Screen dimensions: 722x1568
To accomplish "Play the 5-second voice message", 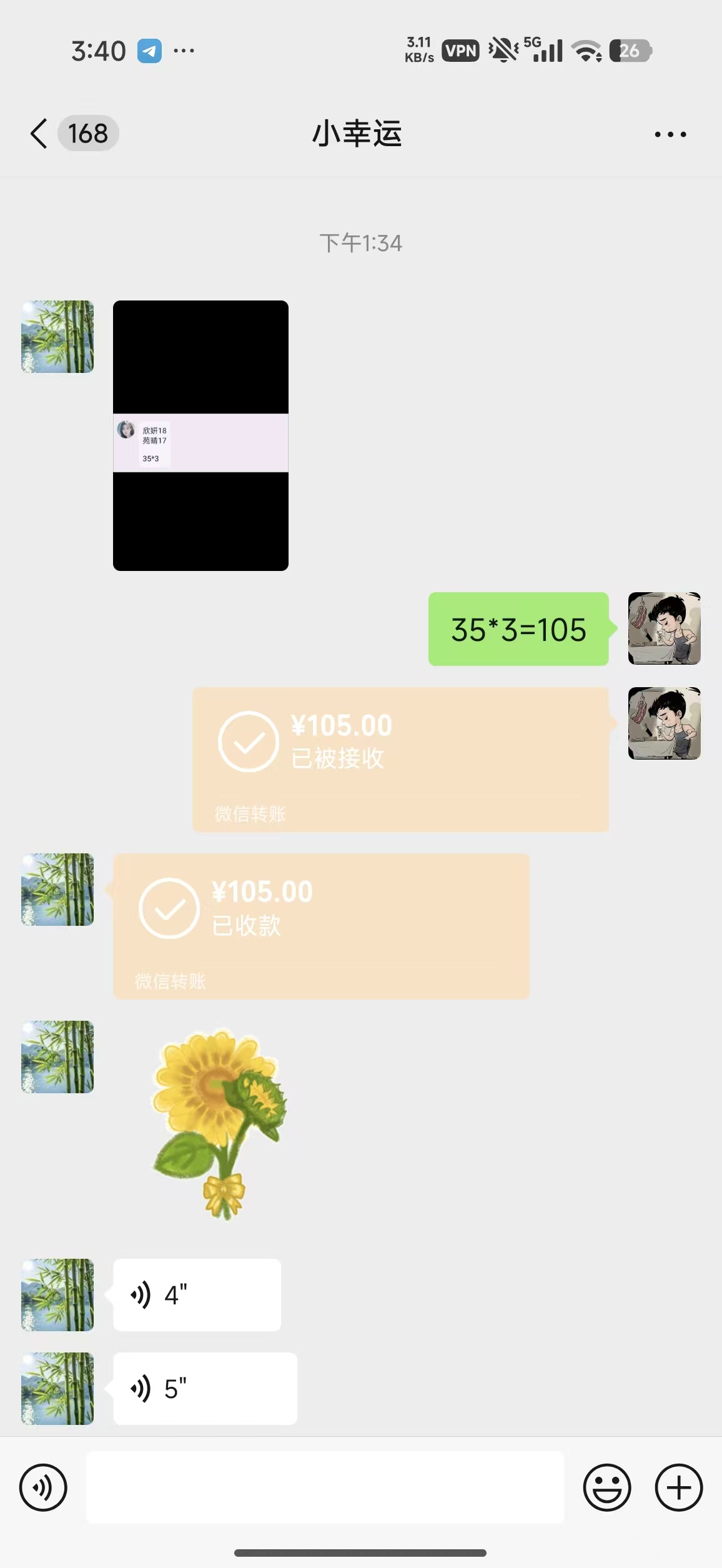I will pos(204,1389).
